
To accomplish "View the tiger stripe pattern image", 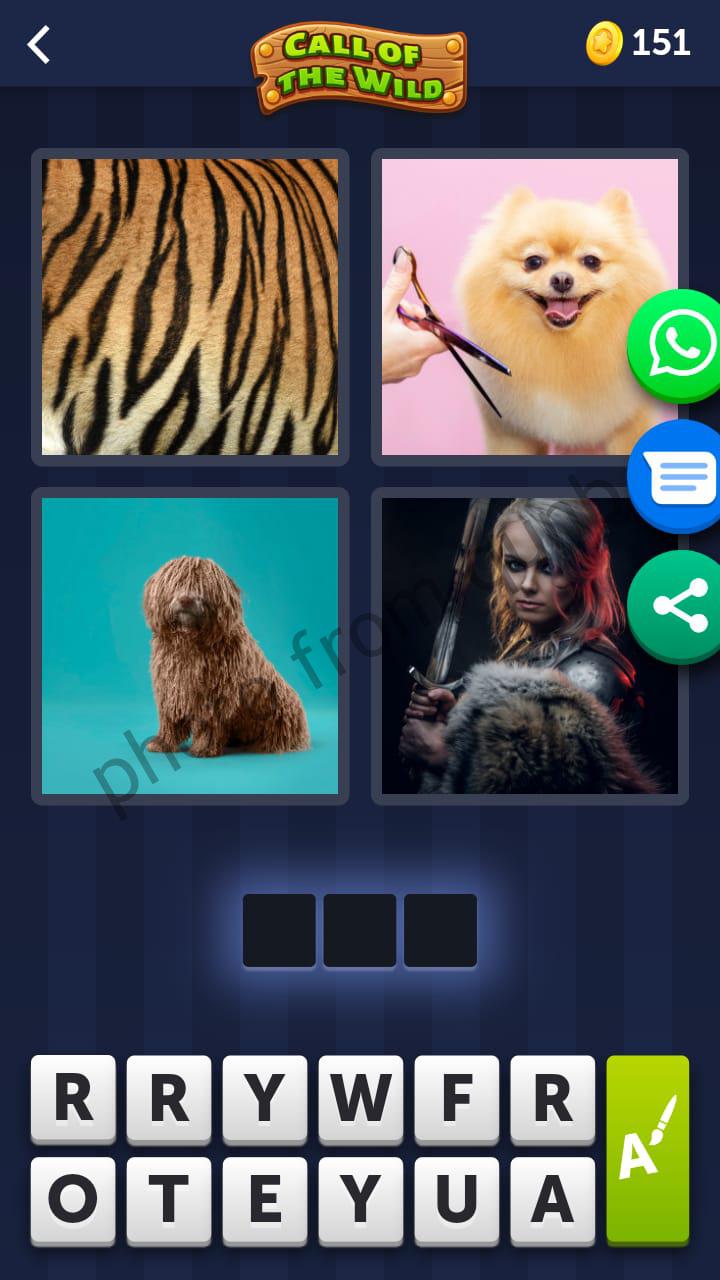I will tap(190, 306).
